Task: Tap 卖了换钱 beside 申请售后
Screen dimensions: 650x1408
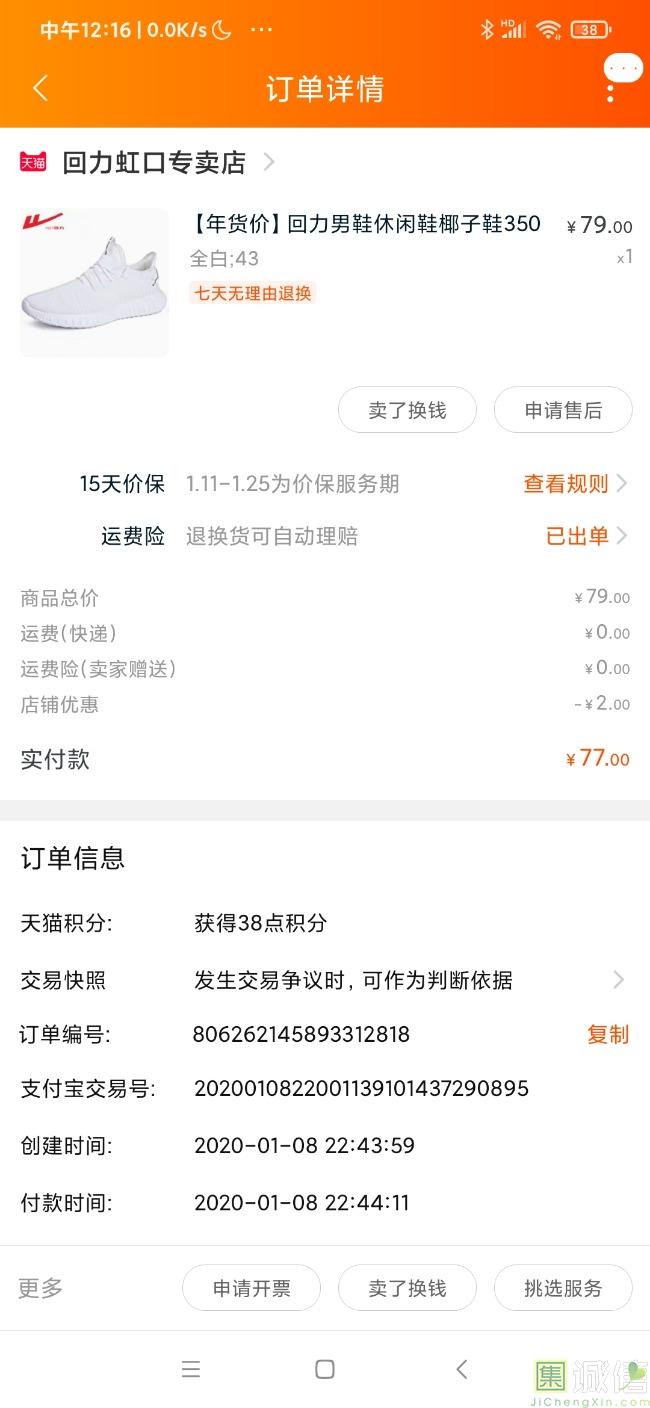Action: tap(407, 410)
